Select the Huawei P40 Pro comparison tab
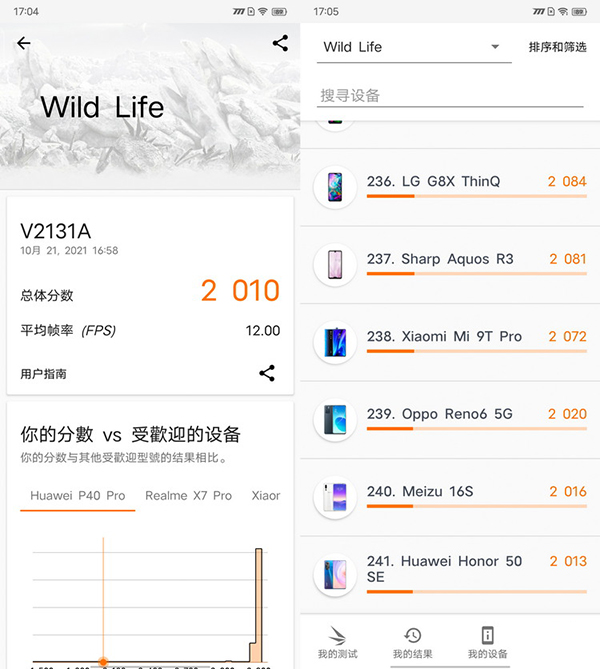The height and width of the screenshot is (669, 600). 78,495
